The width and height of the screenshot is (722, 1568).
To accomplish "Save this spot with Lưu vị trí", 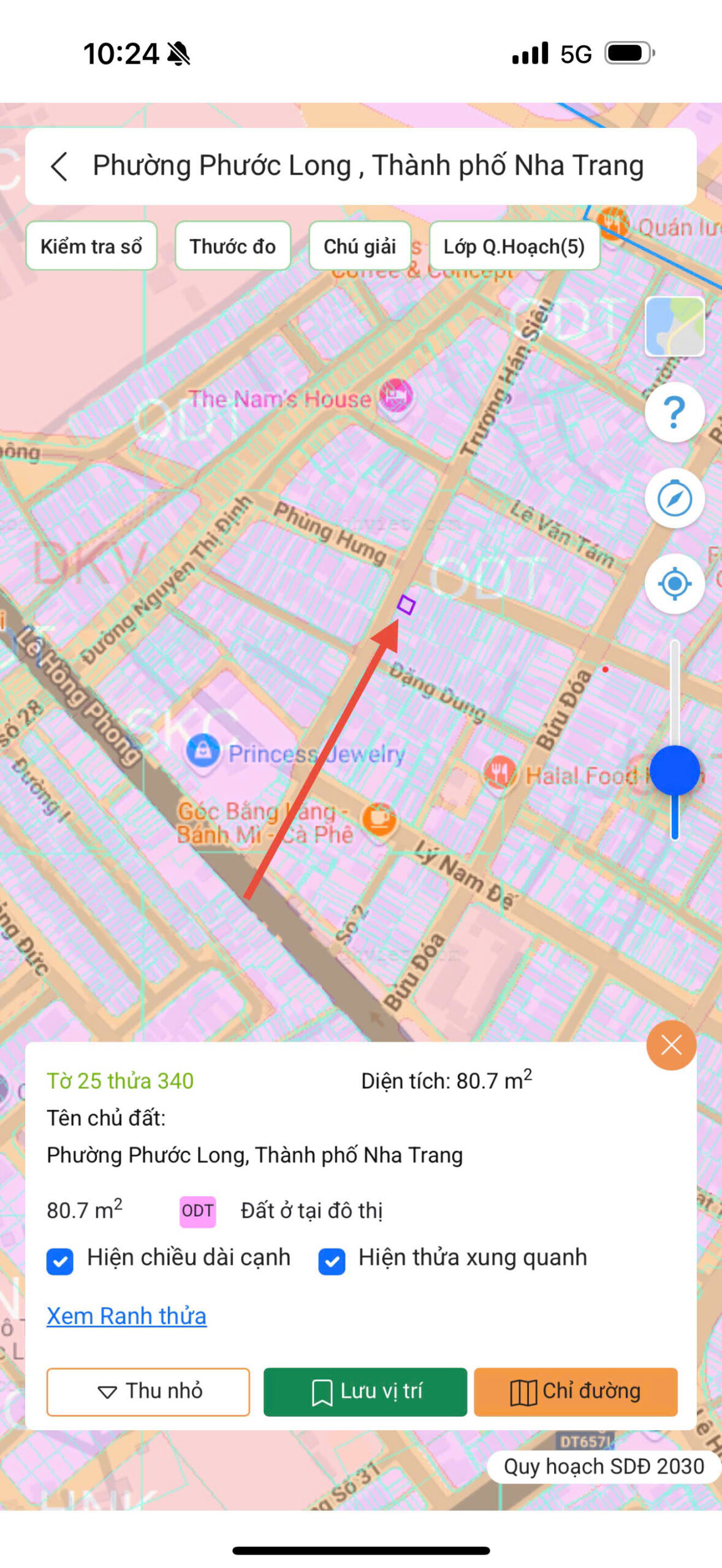I will tap(365, 1391).
